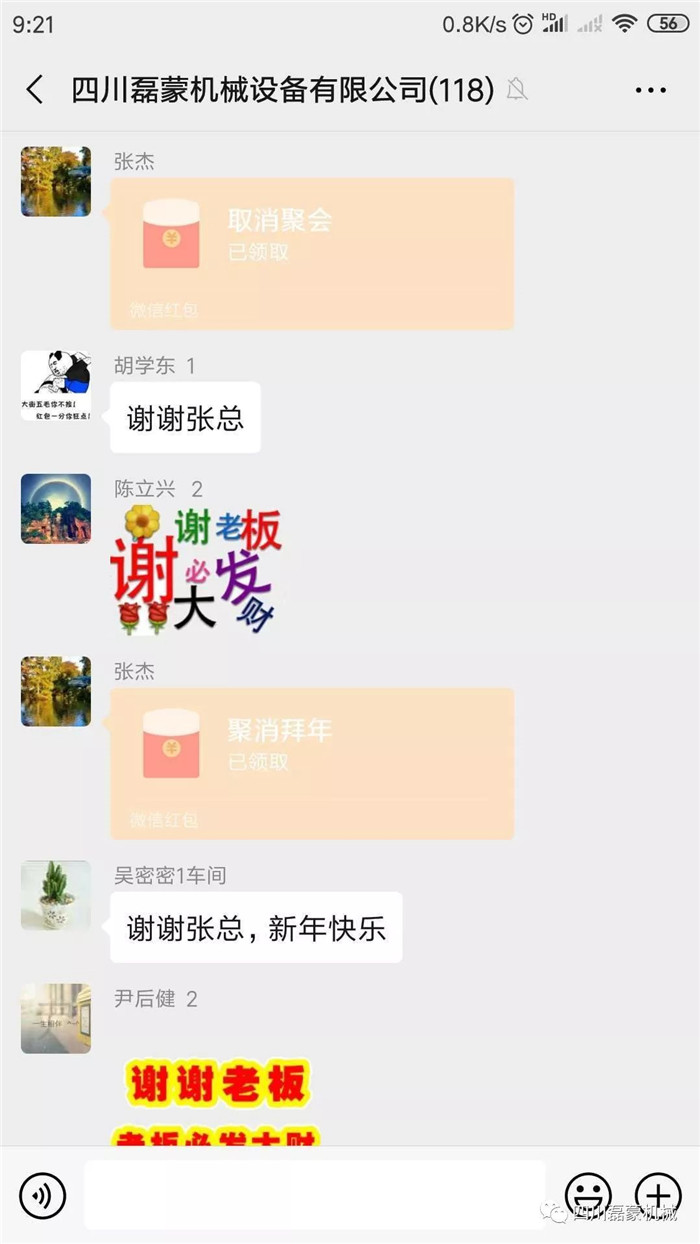The width and height of the screenshot is (700, 1244).
Task: Focus the message text field
Action: [314, 1195]
